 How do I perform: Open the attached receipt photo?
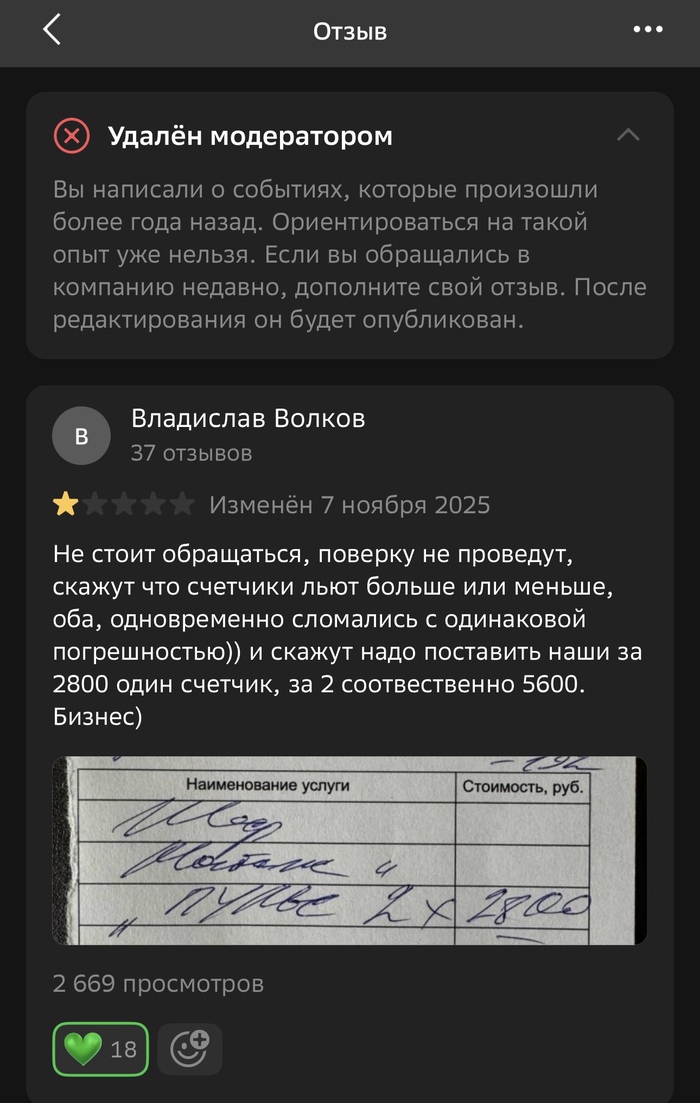click(x=349, y=850)
